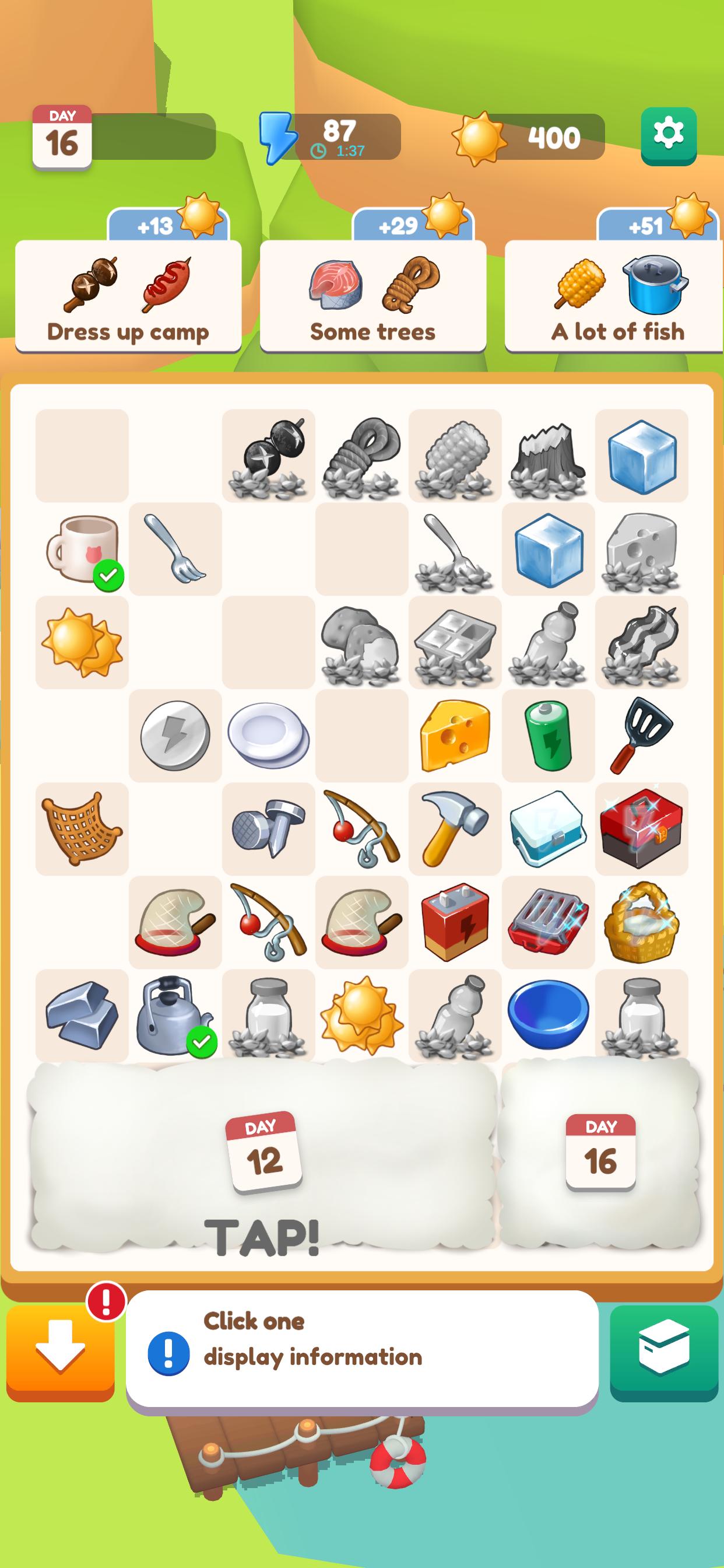Select the kettle with green checkmark
Image resolution: width=724 pixels, height=1568 pixels.
pos(175,1016)
